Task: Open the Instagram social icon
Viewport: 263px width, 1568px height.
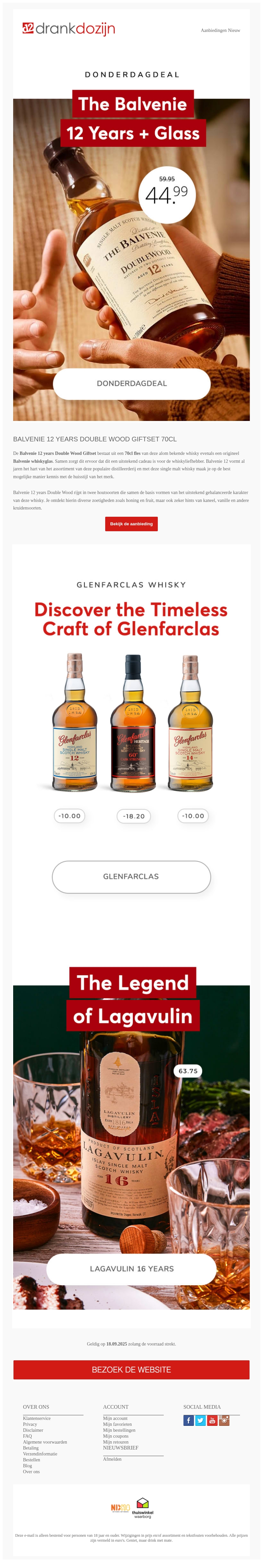Action: (x=224, y=1421)
